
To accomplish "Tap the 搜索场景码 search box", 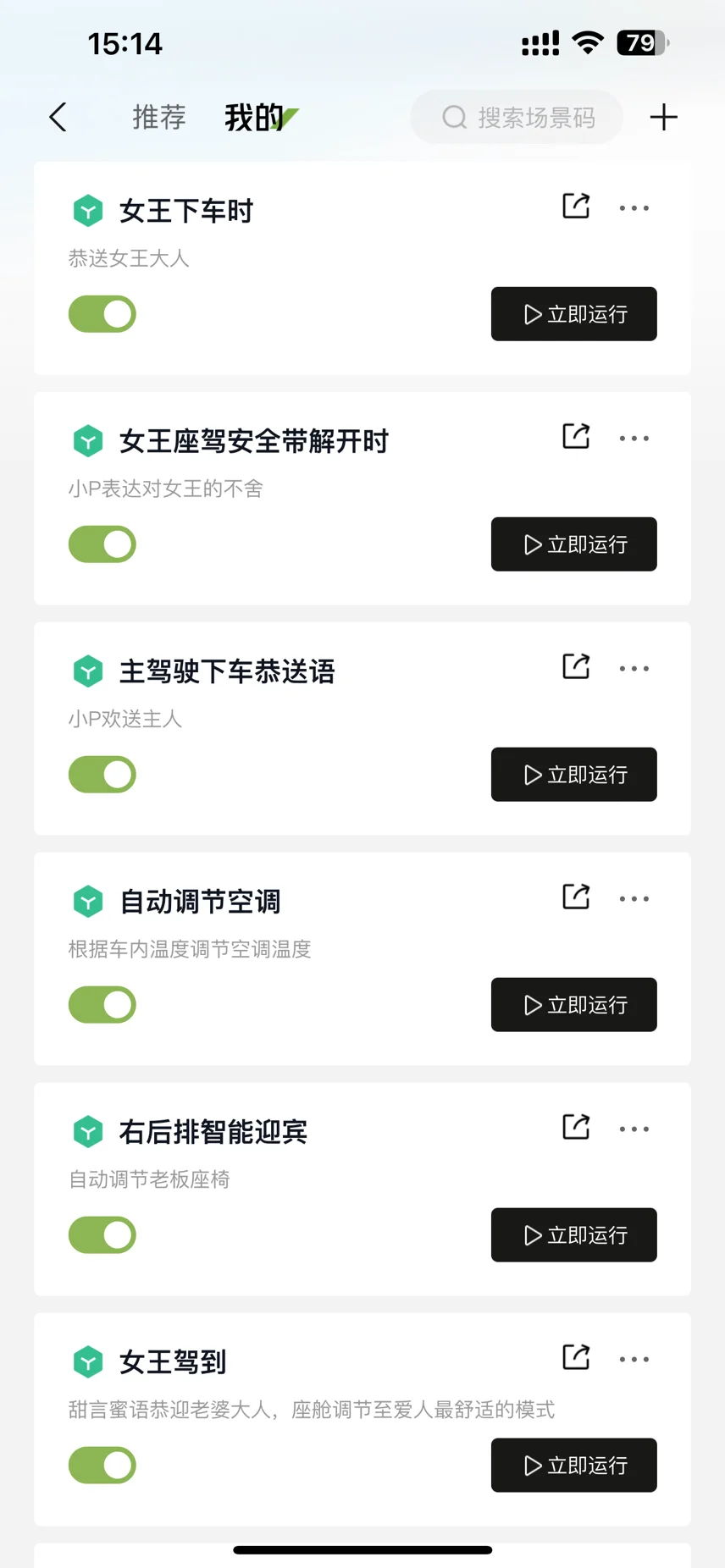I will (x=517, y=118).
